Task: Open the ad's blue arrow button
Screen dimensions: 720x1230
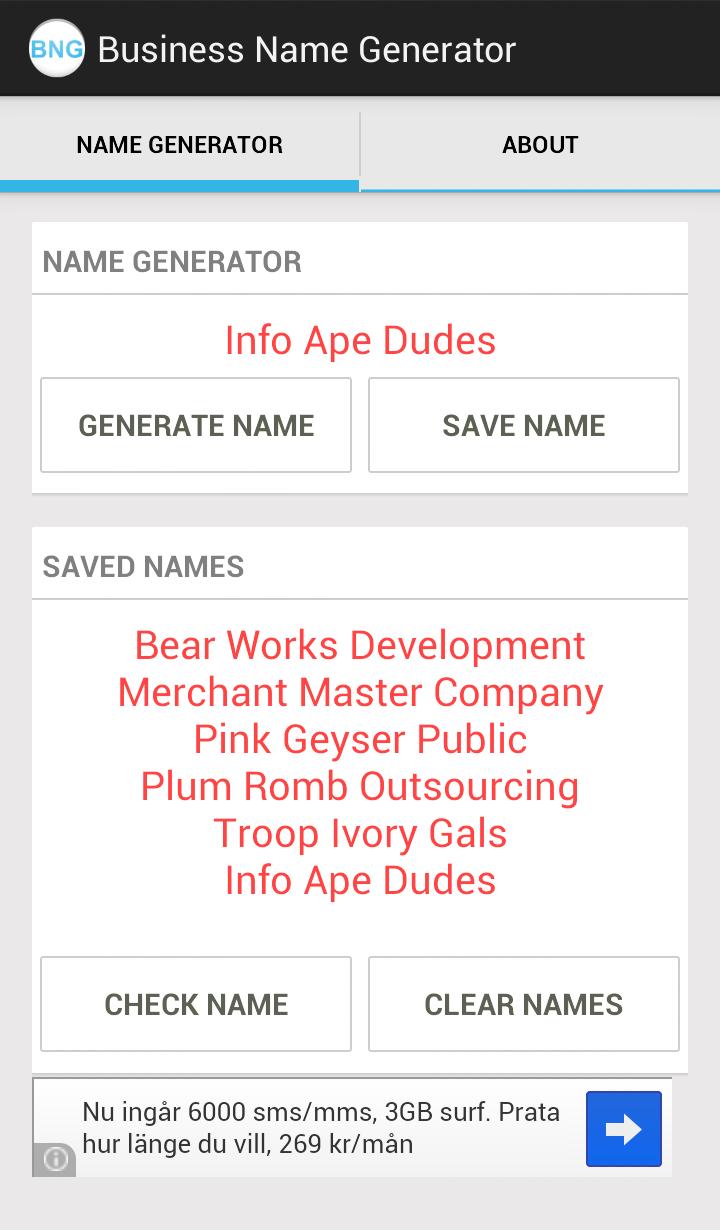Action: click(x=623, y=1129)
